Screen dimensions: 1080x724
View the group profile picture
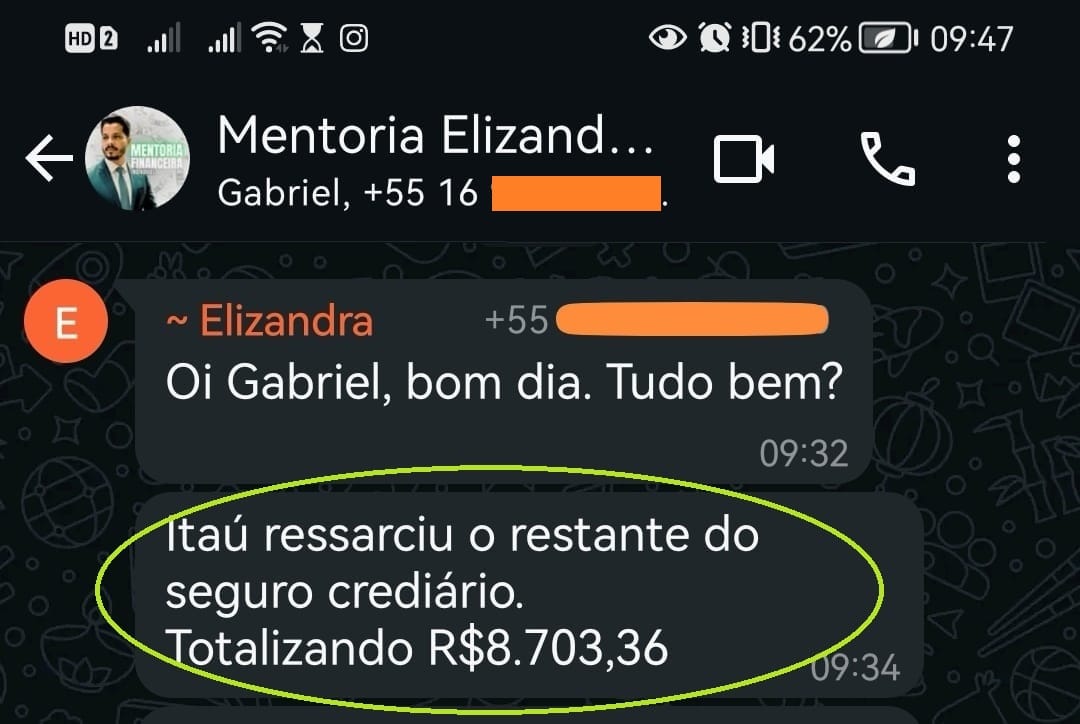point(138,158)
